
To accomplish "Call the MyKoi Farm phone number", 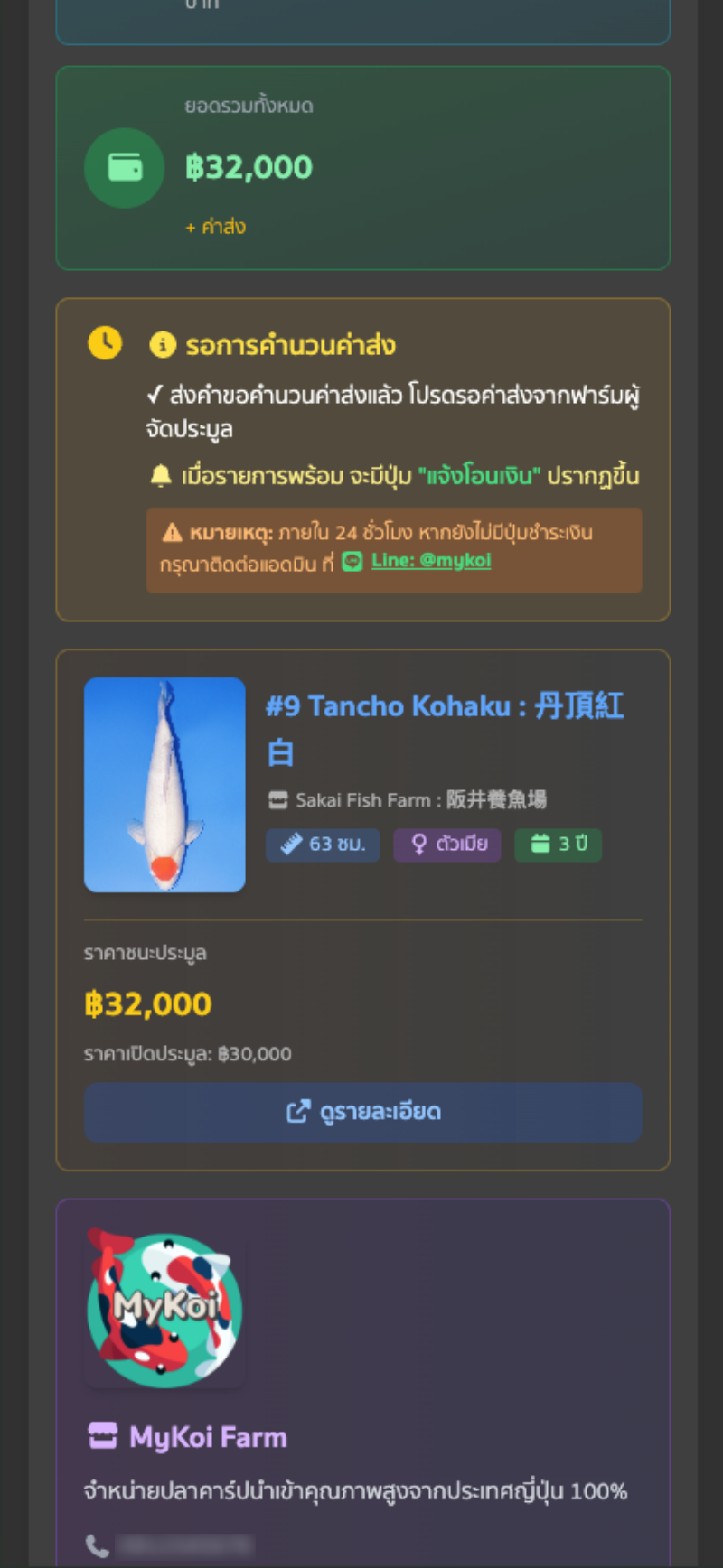I will 185,1545.
